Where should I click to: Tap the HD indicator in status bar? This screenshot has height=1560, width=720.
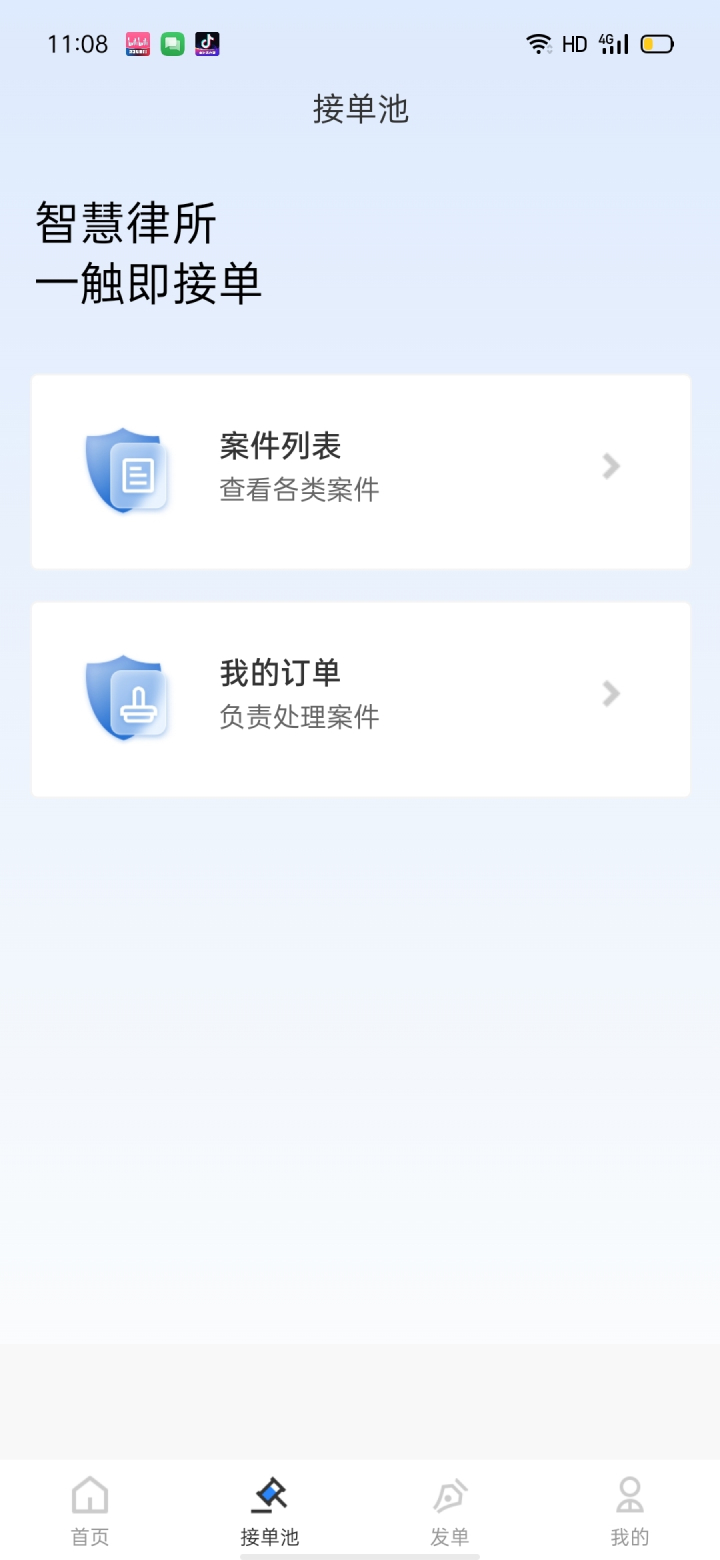pos(572,44)
